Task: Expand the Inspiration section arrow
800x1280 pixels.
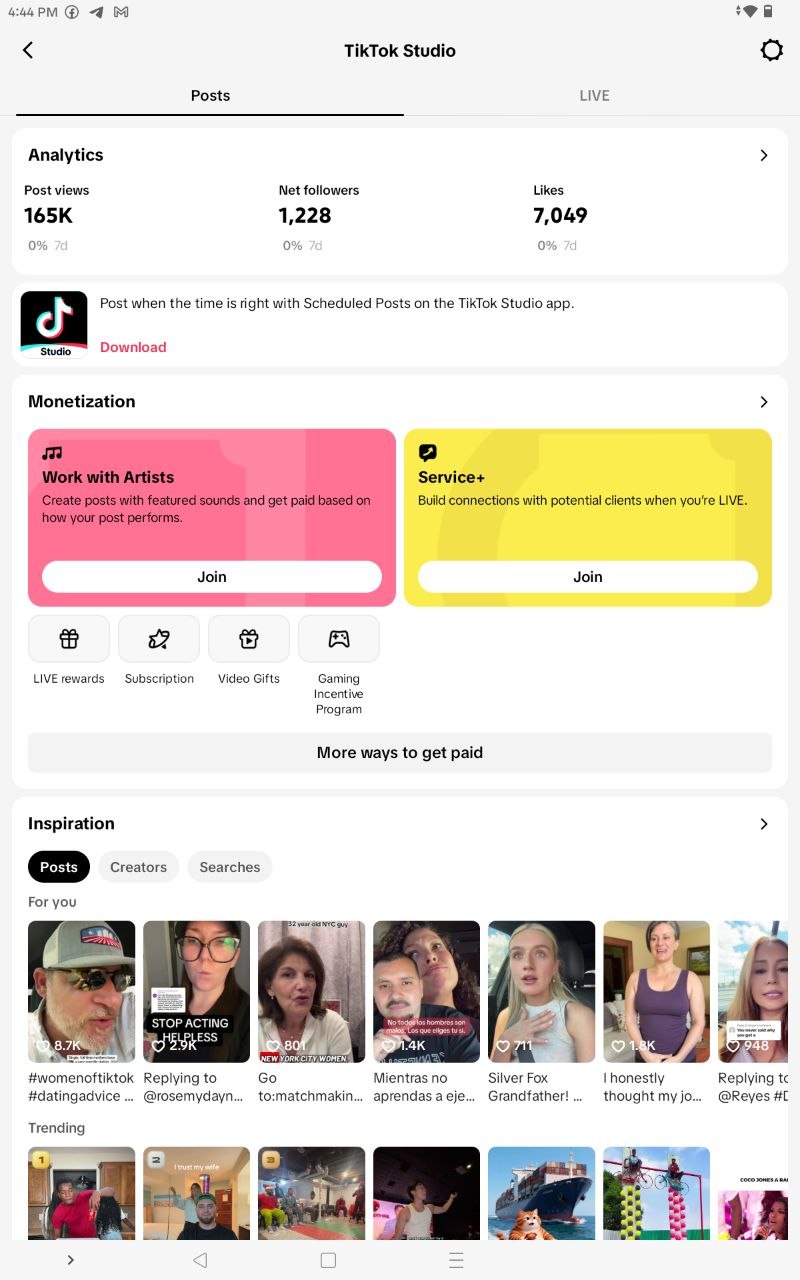Action: 764,824
